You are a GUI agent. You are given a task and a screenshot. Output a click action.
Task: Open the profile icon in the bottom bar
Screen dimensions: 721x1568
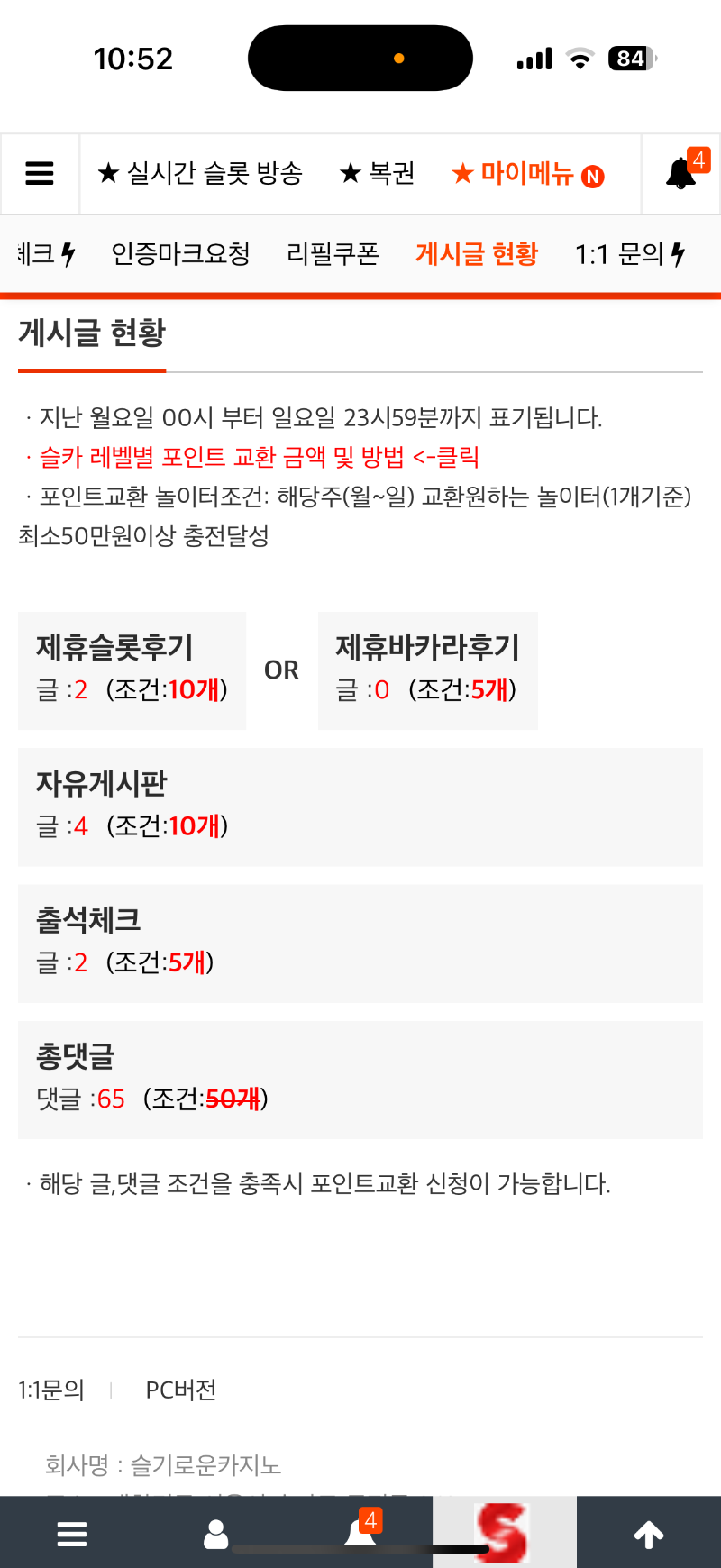click(216, 1534)
